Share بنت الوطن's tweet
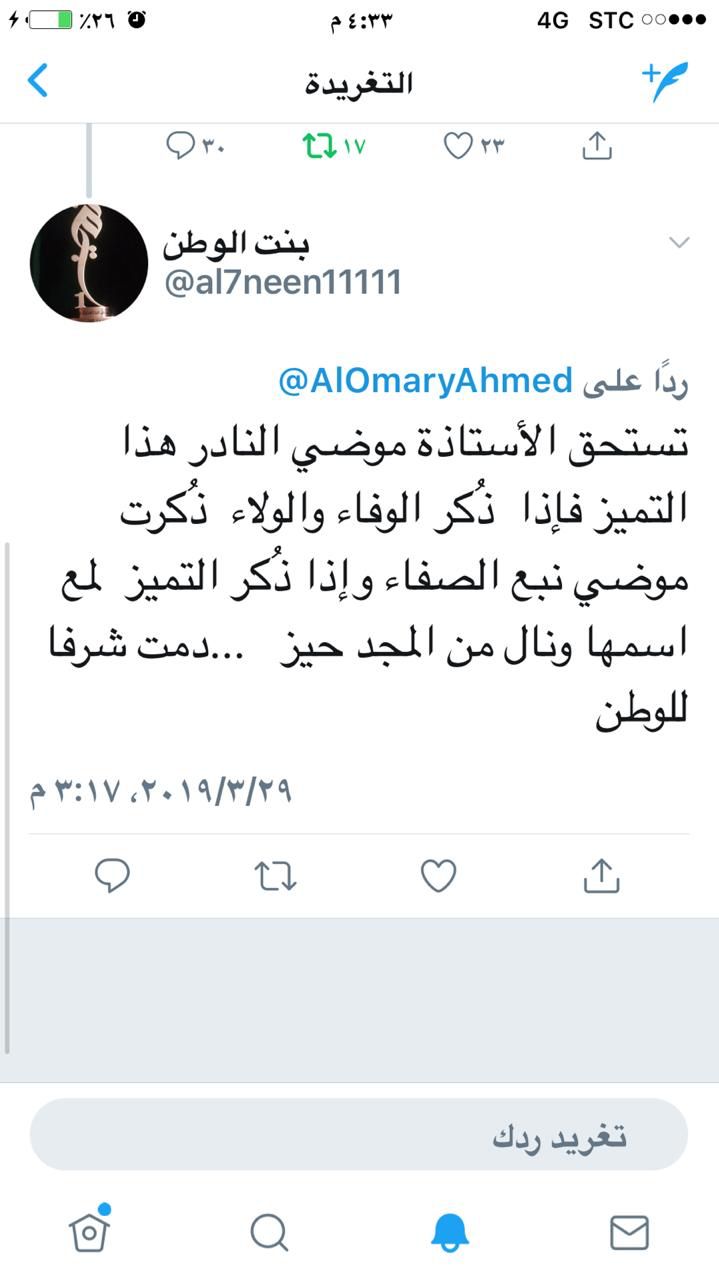This screenshot has height=1280, width=719. pos(601,875)
